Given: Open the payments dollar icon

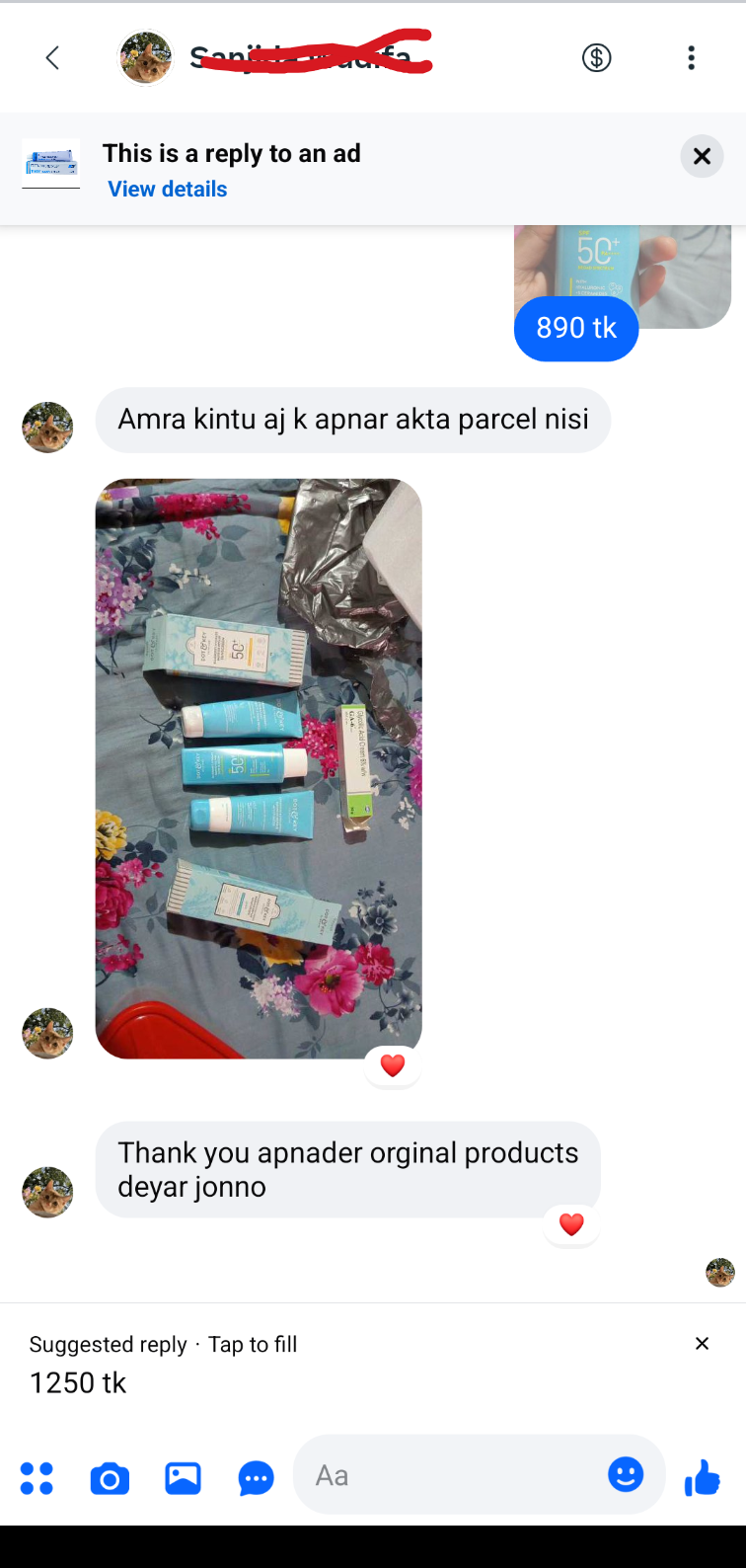Looking at the screenshot, I should [x=596, y=57].
